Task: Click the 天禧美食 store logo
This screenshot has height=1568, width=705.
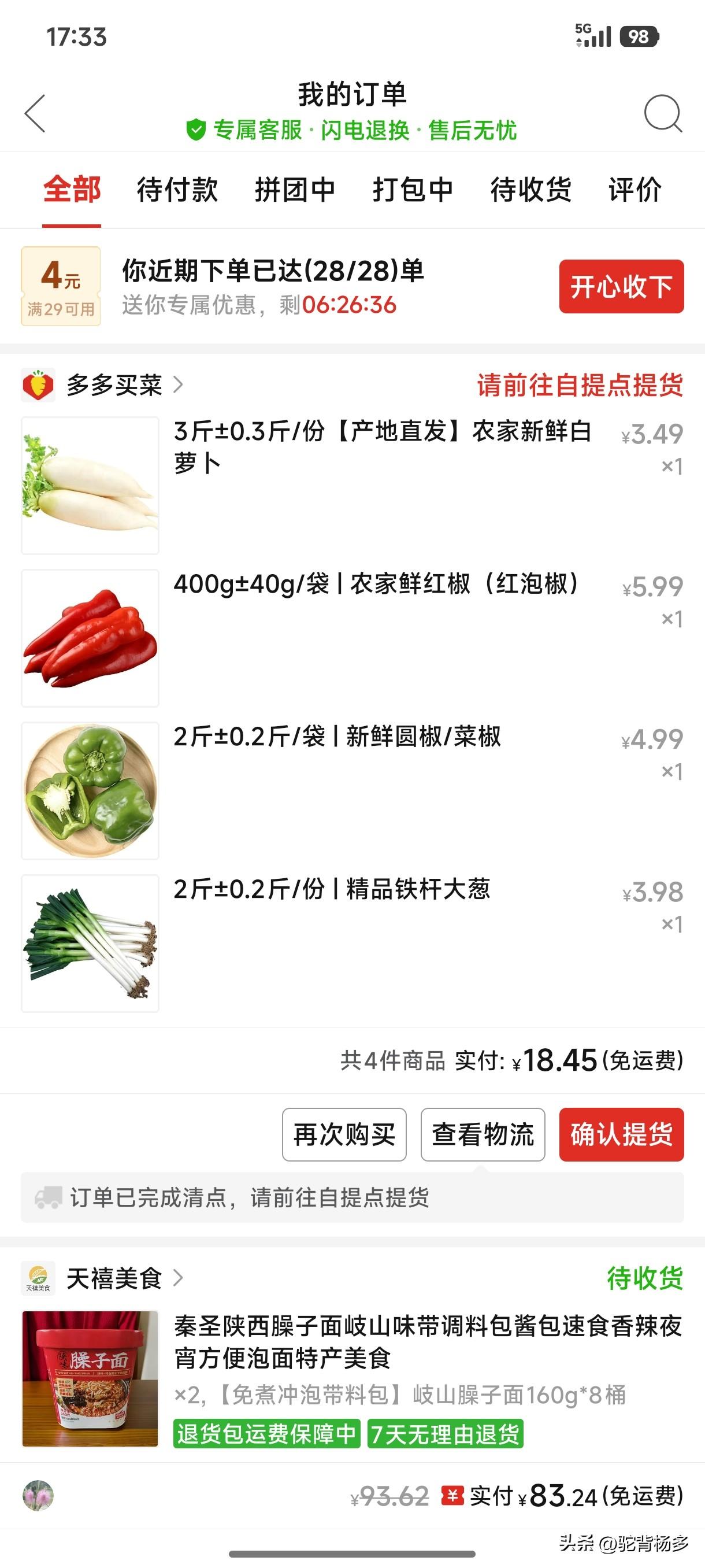Action: tap(38, 1278)
